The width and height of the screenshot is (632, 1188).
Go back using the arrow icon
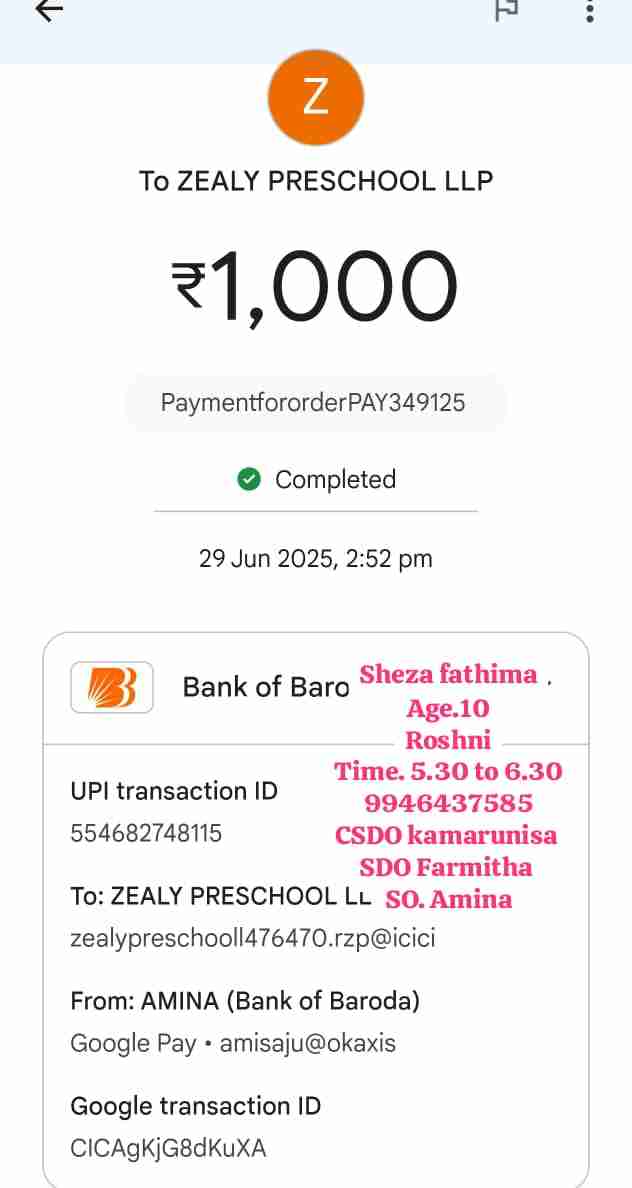click(48, 10)
